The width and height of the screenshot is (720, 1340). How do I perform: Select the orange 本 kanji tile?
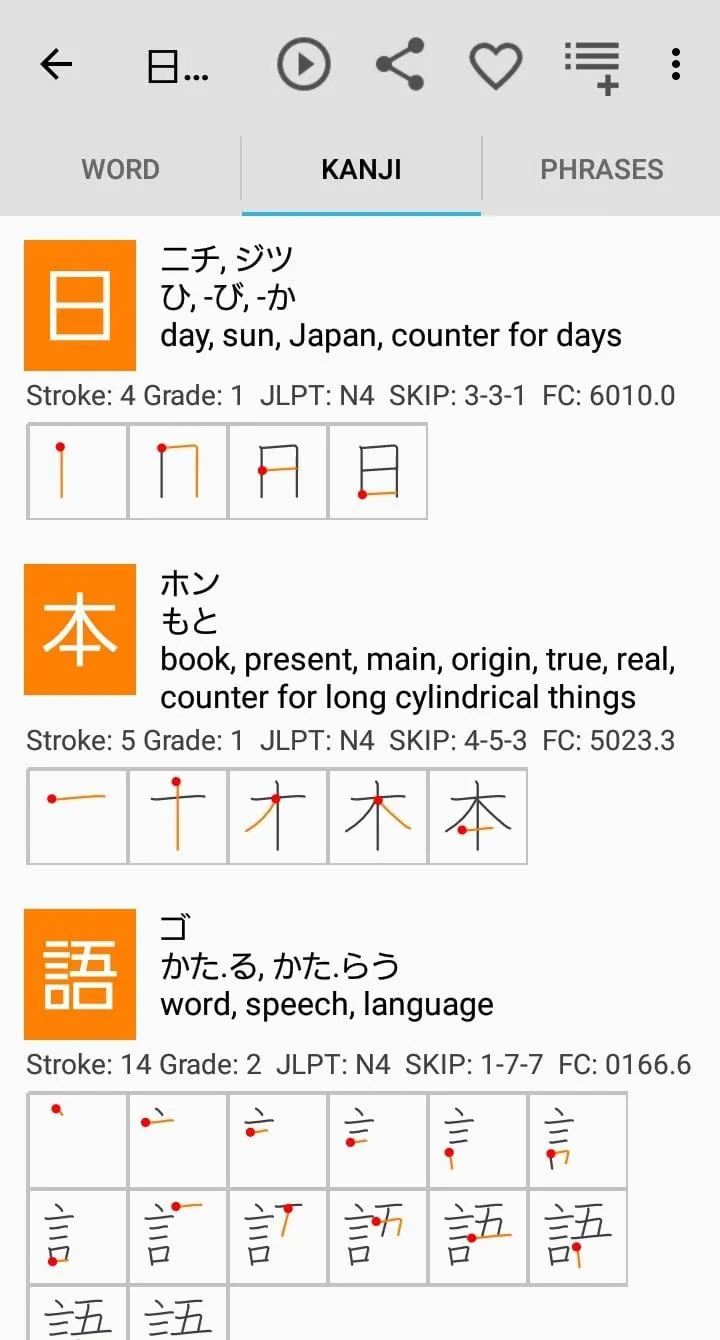click(x=79, y=629)
